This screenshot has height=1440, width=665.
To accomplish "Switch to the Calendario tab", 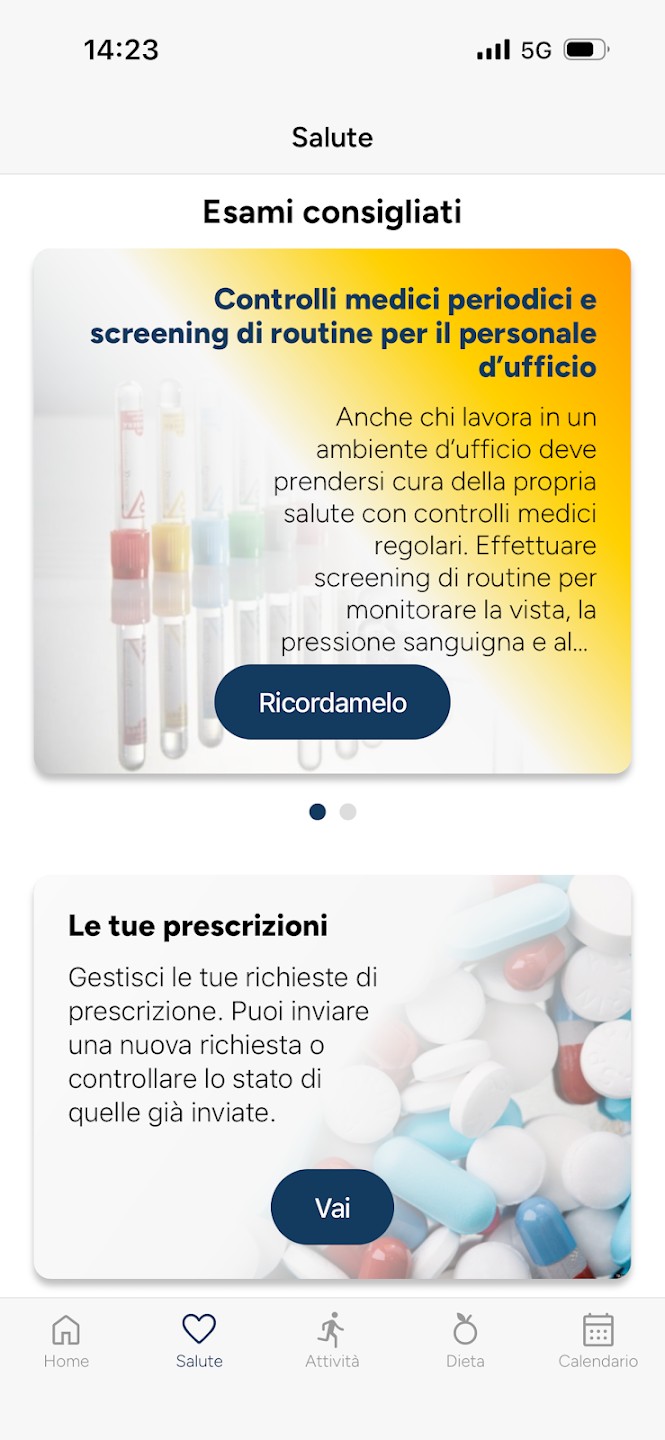I will (x=598, y=1341).
